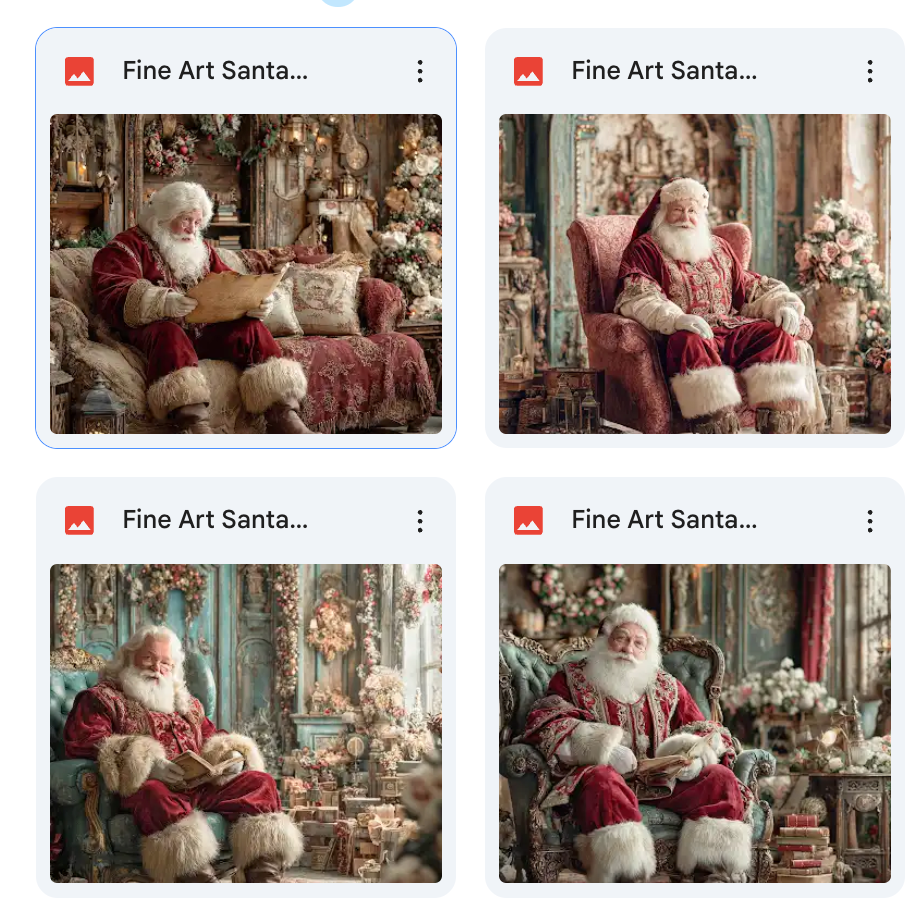Image resolution: width=916 pixels, height=904 pixels.
Task: Open more options for the carved chair Santa file
Action: pyautogui.click(x=869, y=520)
